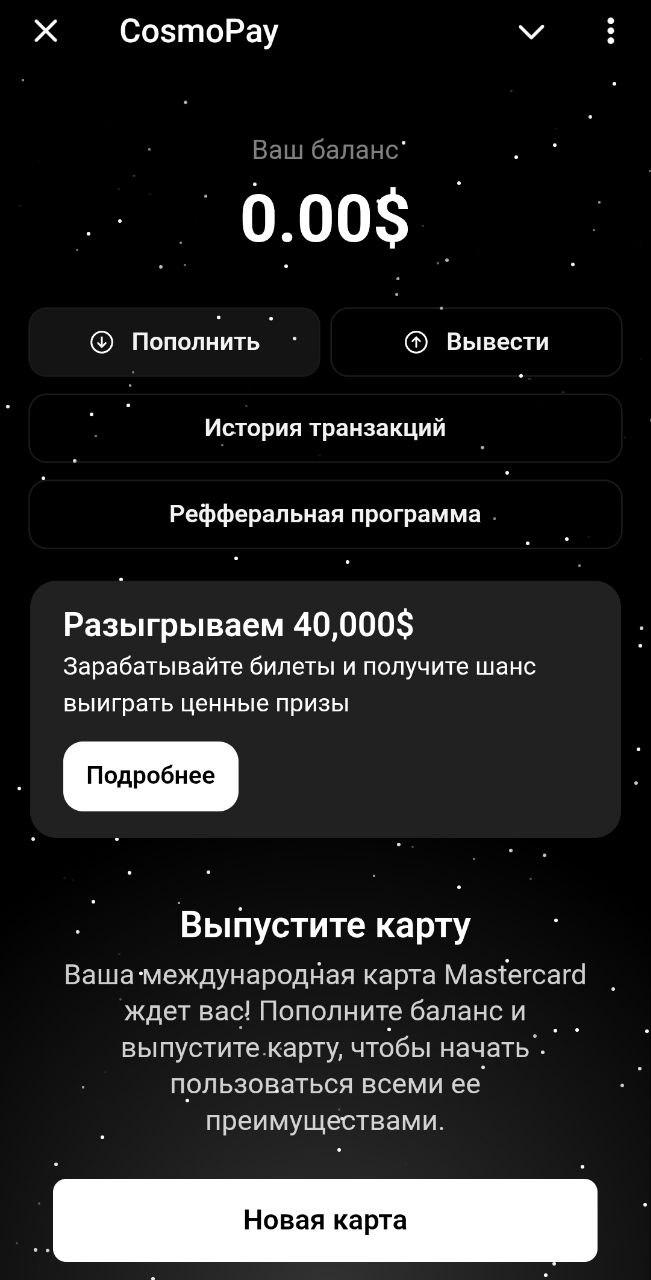This screenshot has width=651, height=1280.
Task: Open the three-dot overflow menu
Action: 610,32
